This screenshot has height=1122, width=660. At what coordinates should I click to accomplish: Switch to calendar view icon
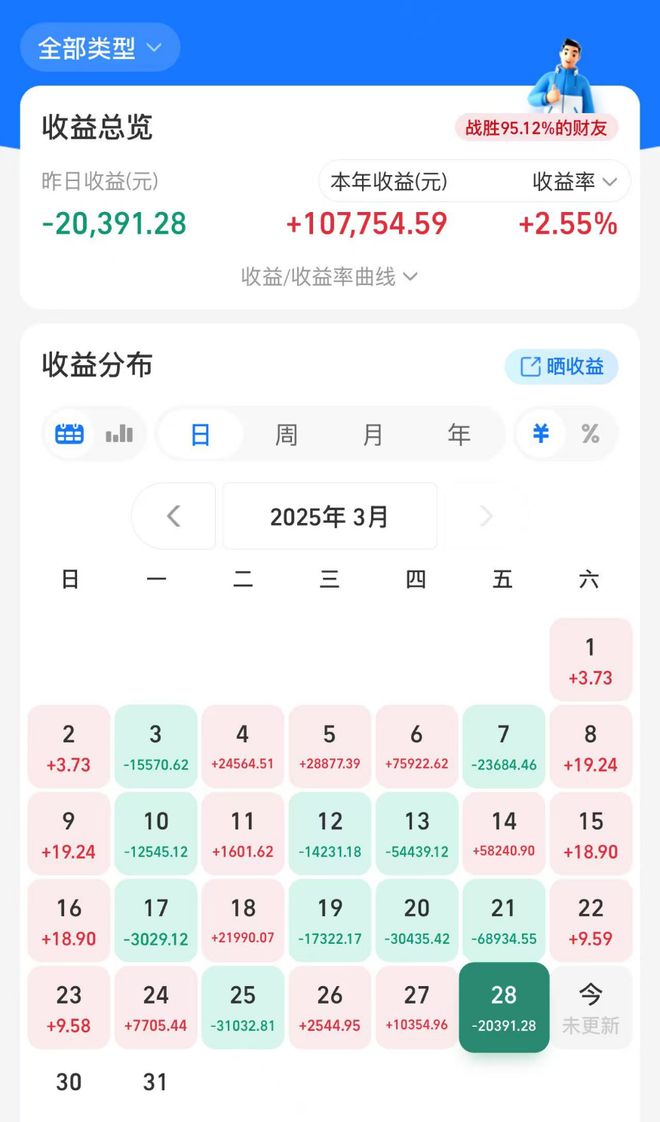69,434
